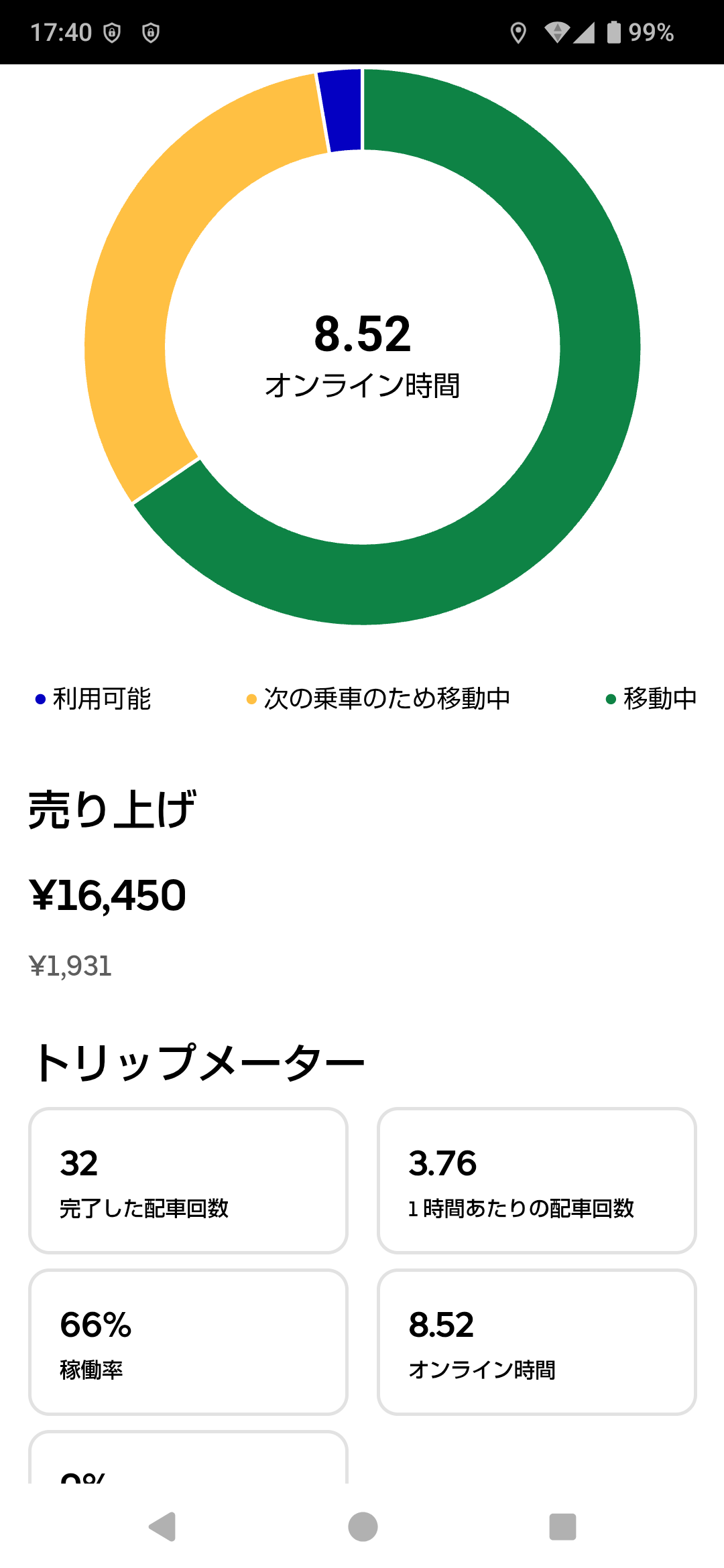Screen dimensions: 724x1568
Task: Open the 完了した配車回数 card showing 32
Action: [x=188, y=1180]
